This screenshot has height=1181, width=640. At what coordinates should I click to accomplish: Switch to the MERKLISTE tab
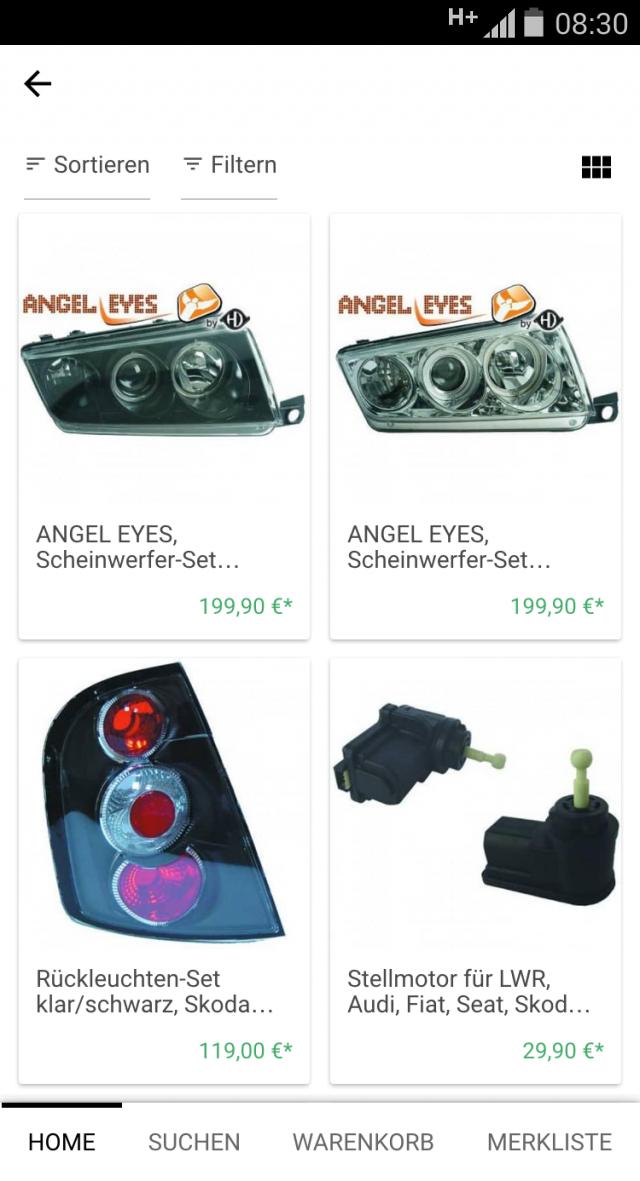(x=549, y=1142)
